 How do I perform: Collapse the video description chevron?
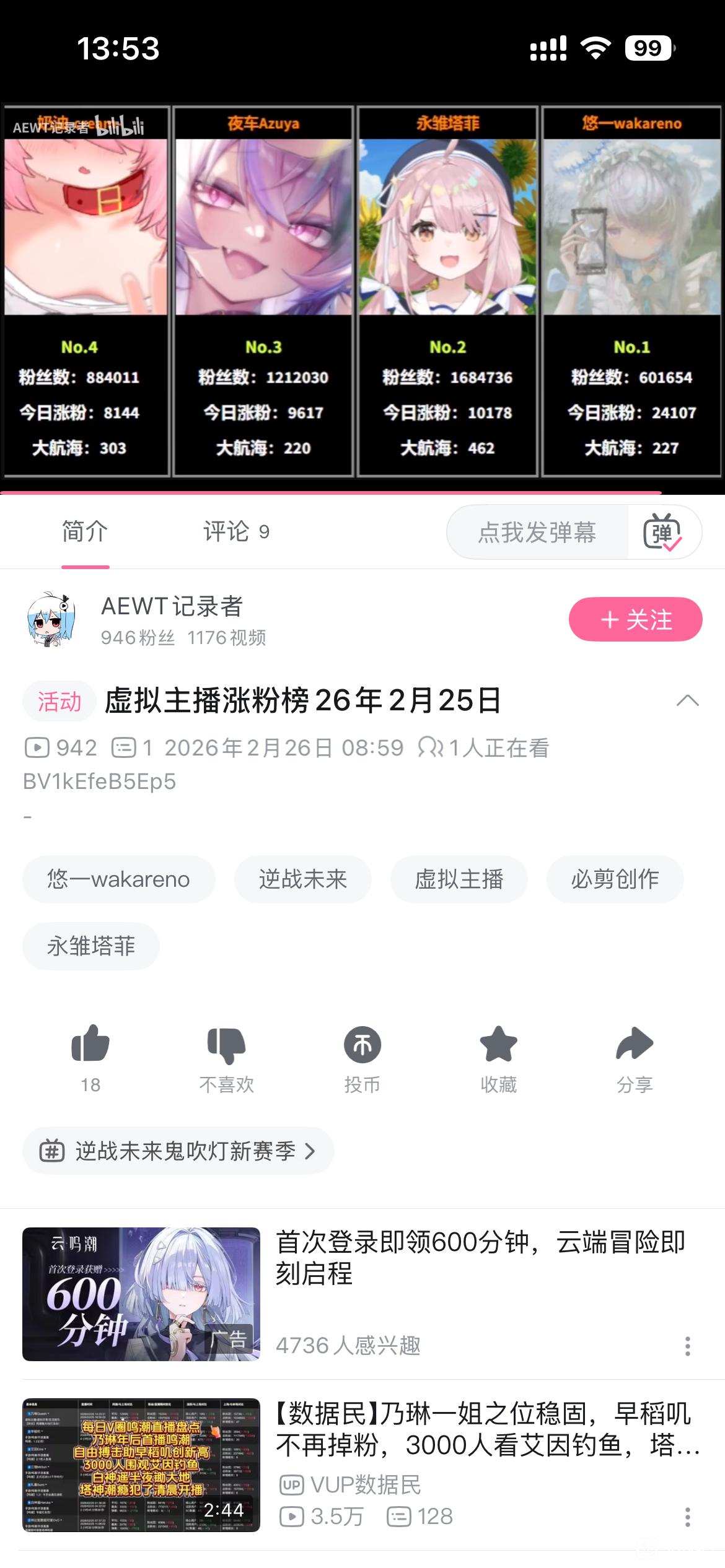pyautogui.click(x=687, y=701)
